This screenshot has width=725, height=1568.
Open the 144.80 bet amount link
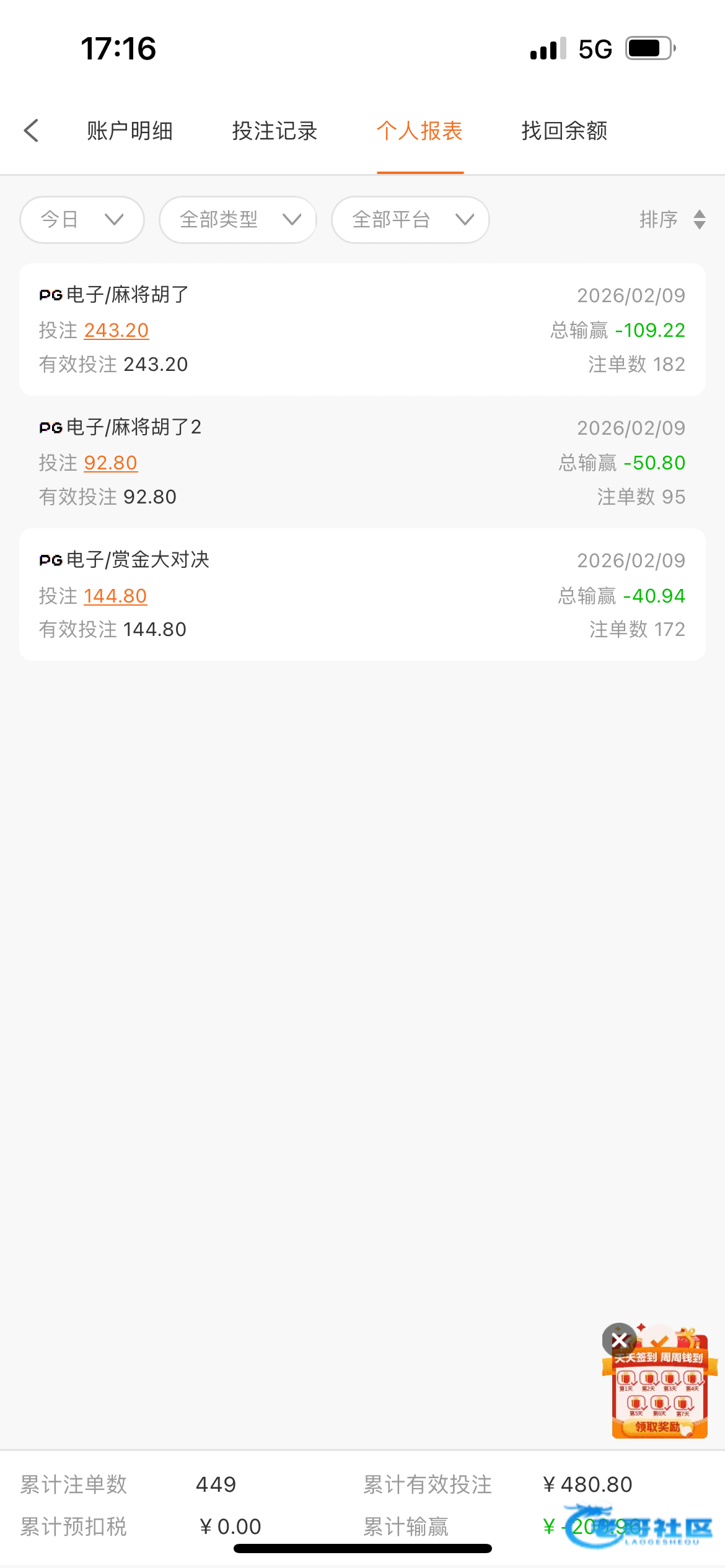[115, 596]
